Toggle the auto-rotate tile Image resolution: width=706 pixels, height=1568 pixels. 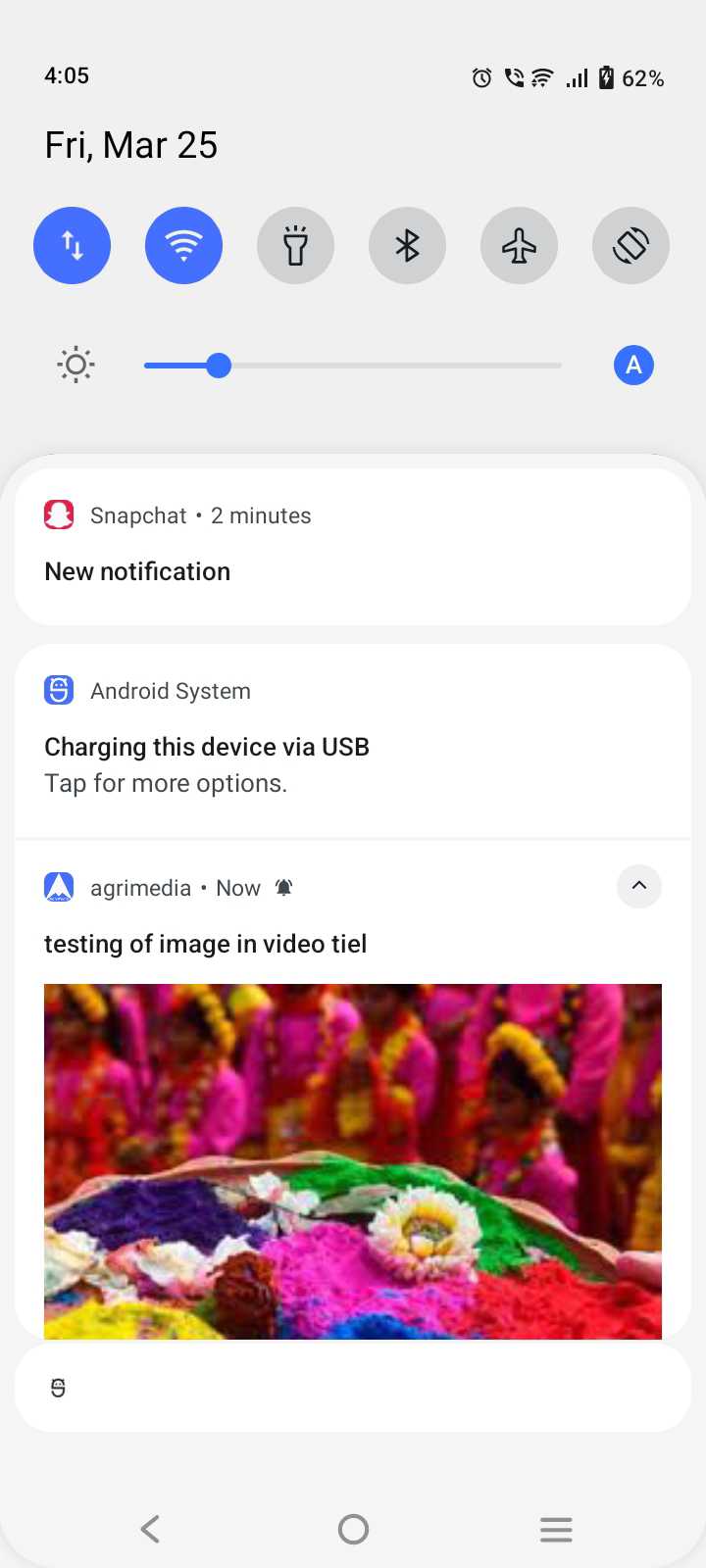coord(630,245)
